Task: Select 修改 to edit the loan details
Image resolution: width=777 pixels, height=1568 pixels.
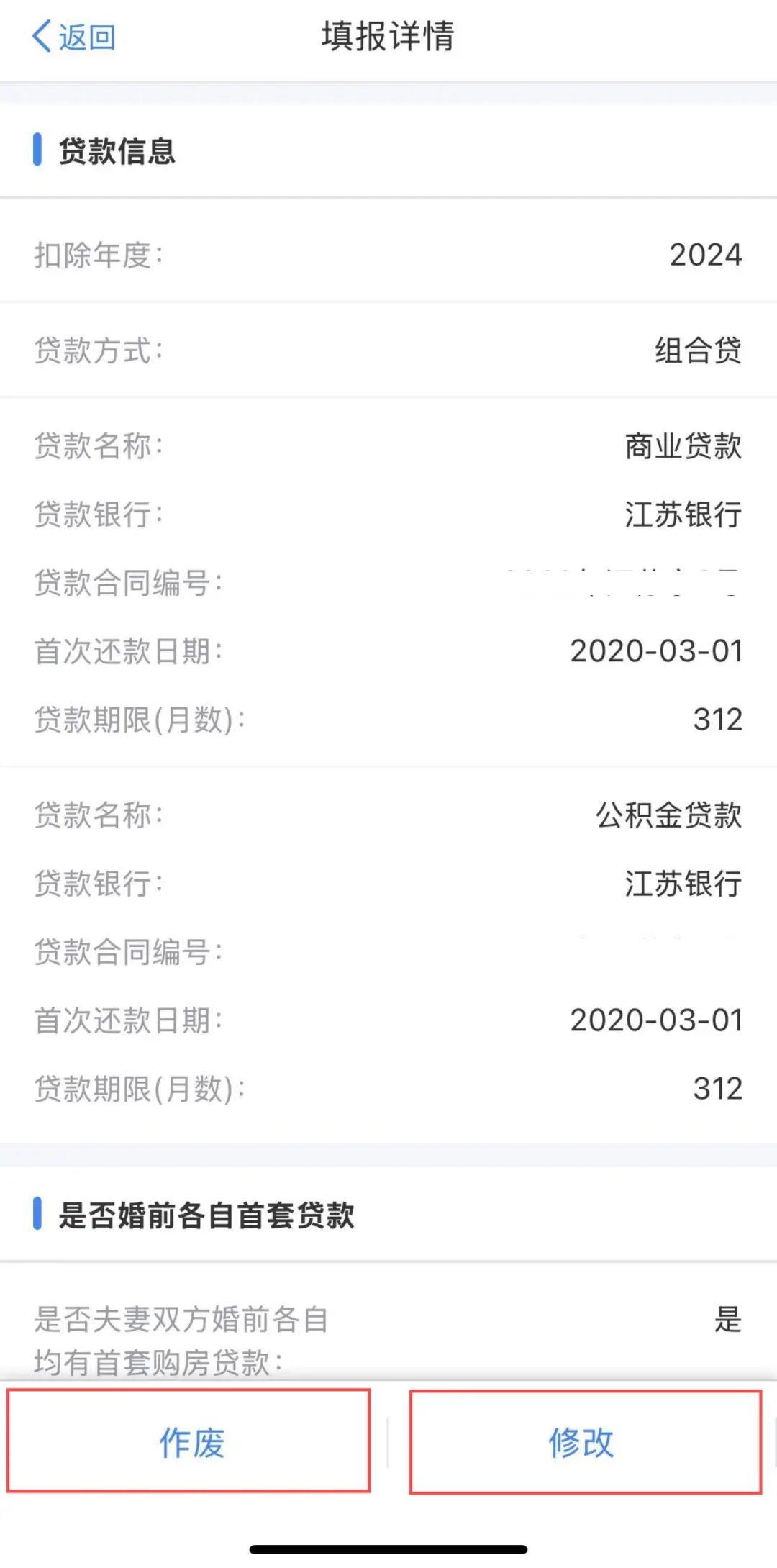Action: coord(583,1442)
